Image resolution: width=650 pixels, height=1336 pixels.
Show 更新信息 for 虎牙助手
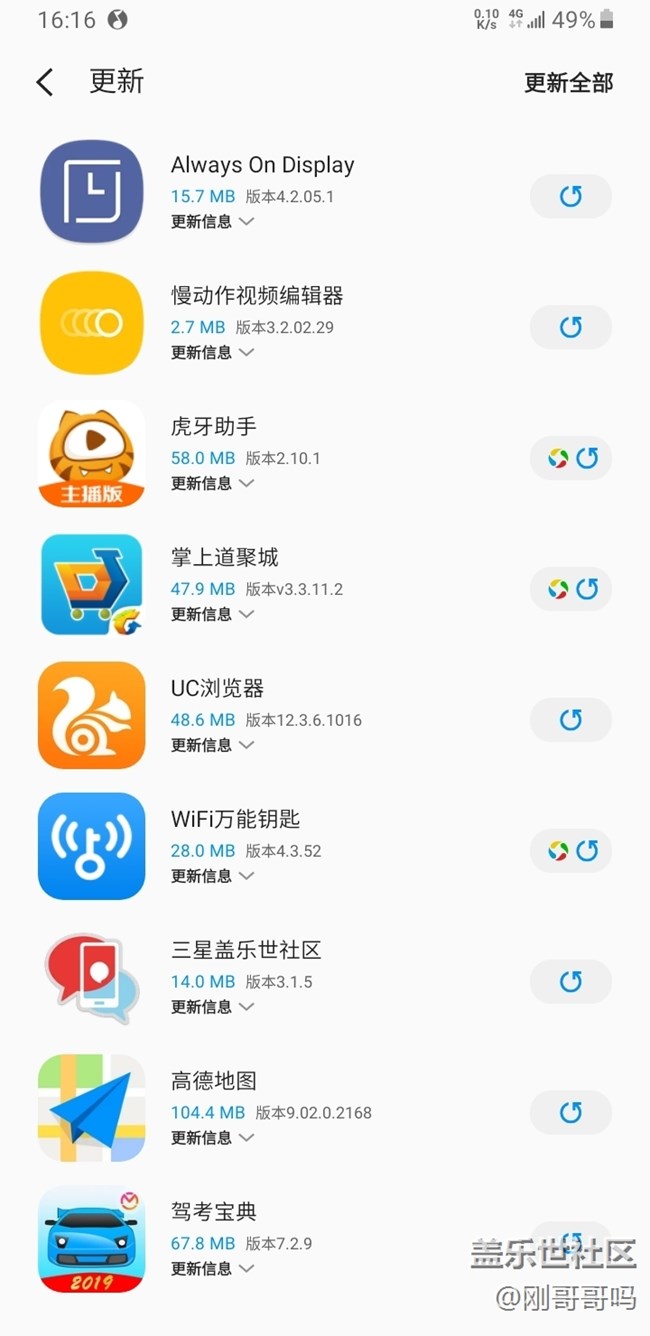[212, 484]
